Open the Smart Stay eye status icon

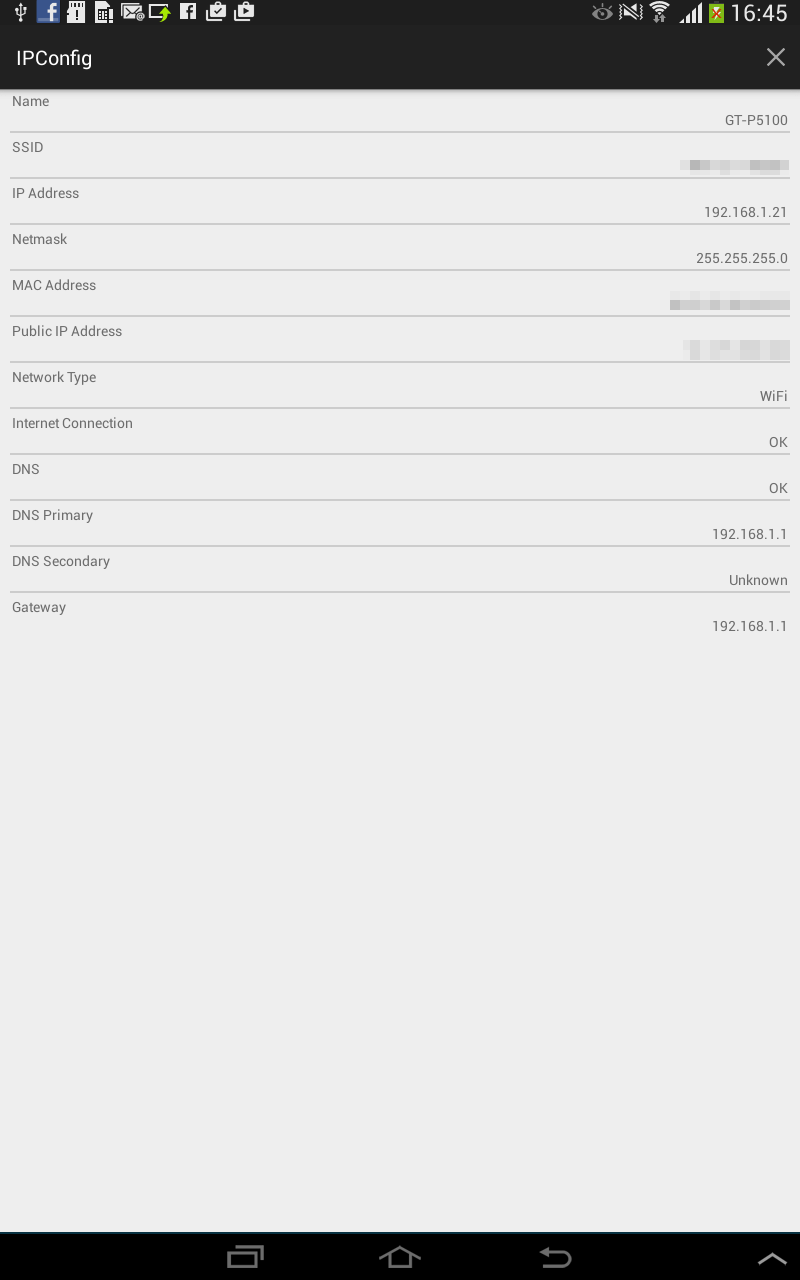tap(602, 12)
